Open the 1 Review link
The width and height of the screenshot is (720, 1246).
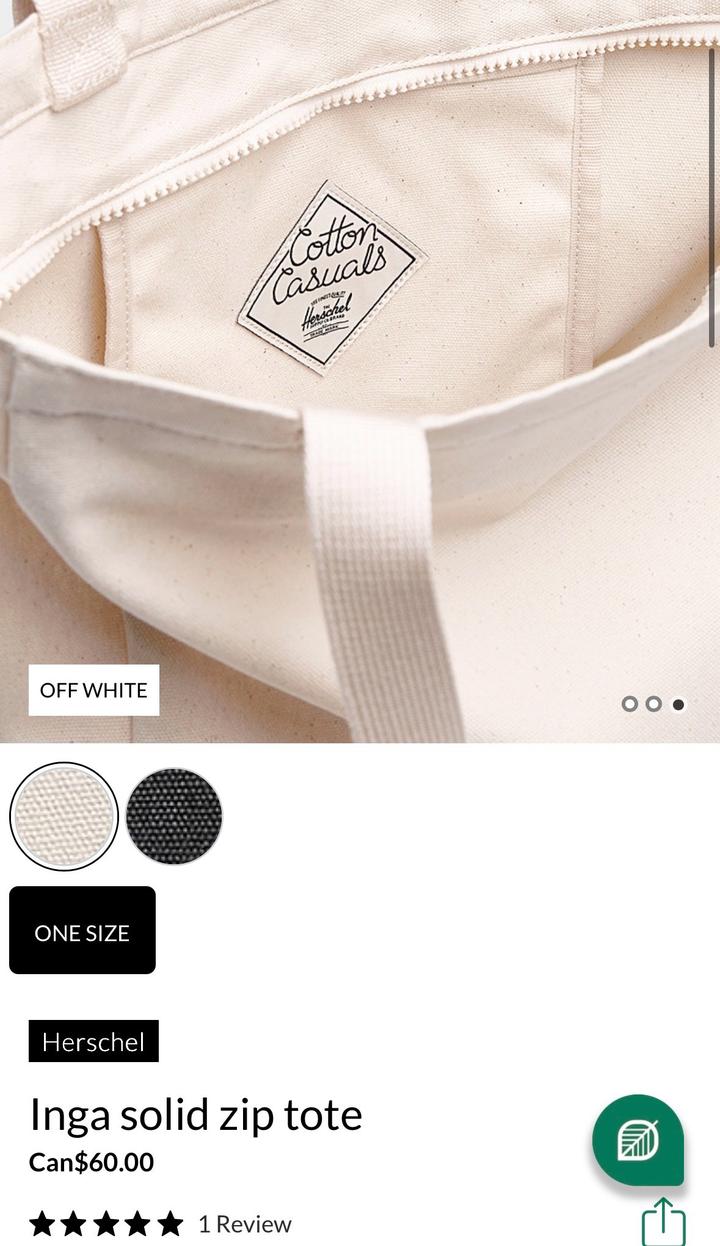245,1224
